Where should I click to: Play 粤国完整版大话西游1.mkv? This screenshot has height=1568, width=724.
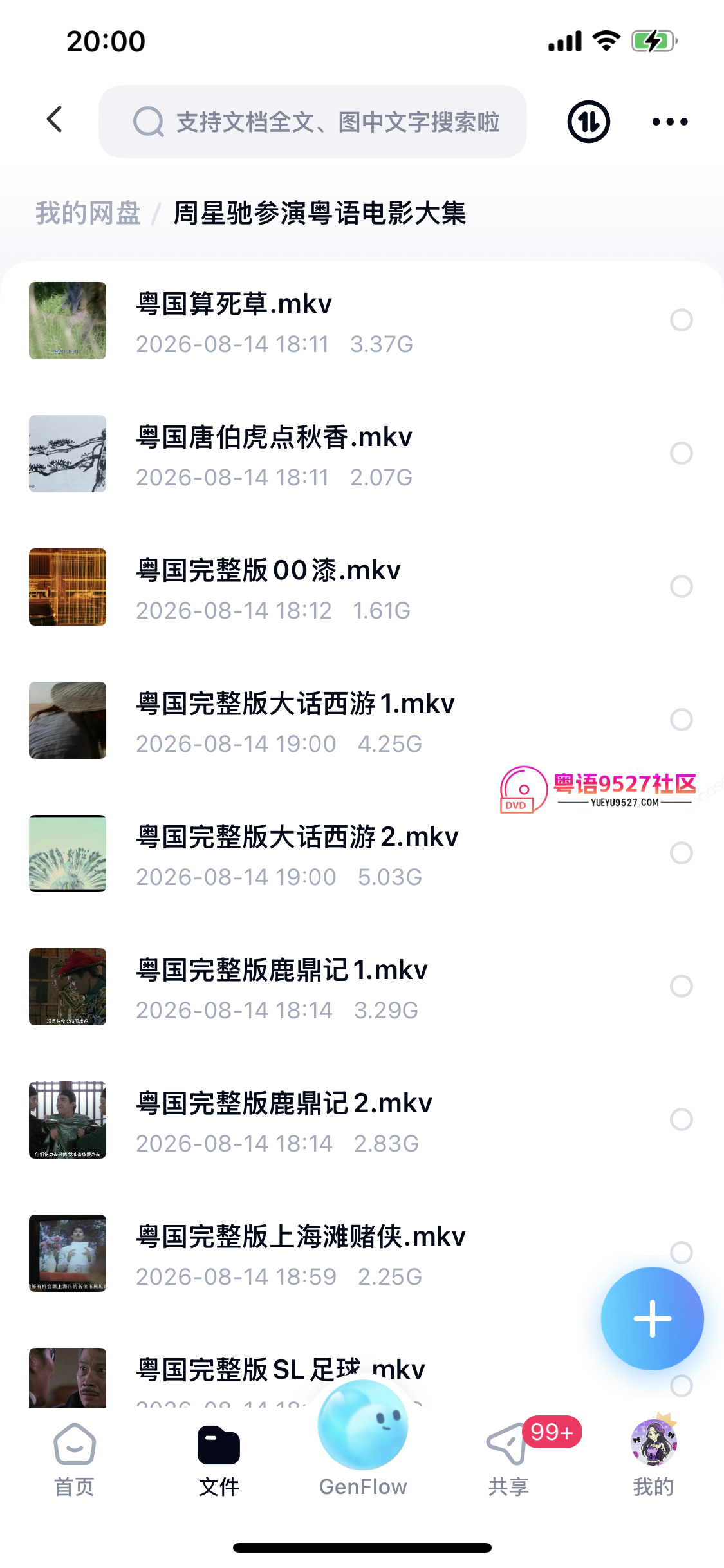click(360, 721)
